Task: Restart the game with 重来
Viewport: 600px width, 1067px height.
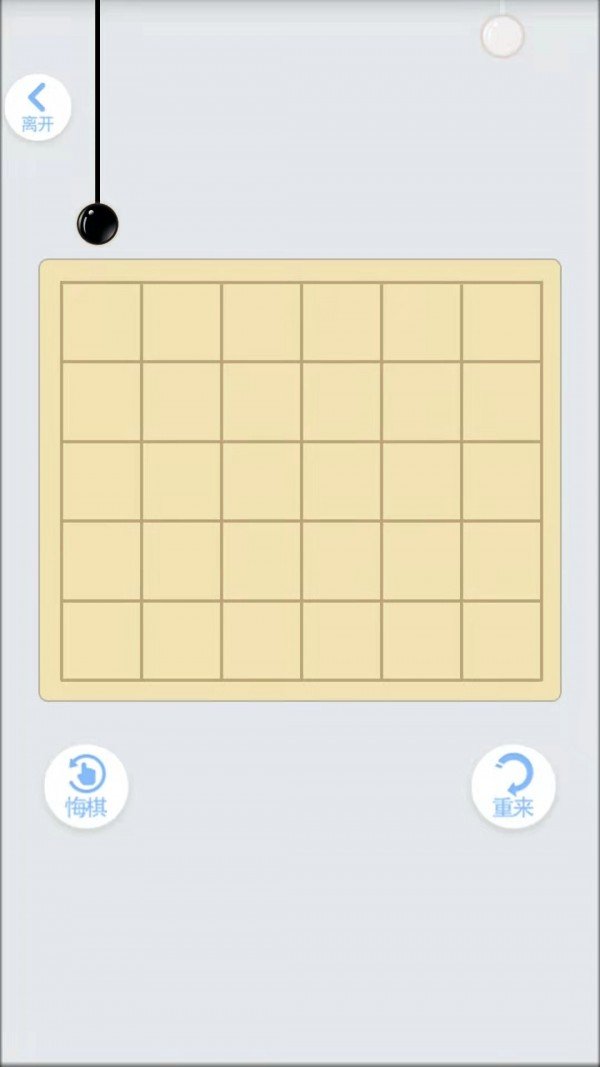Action: pyautogui.click(x=513, y=787)
